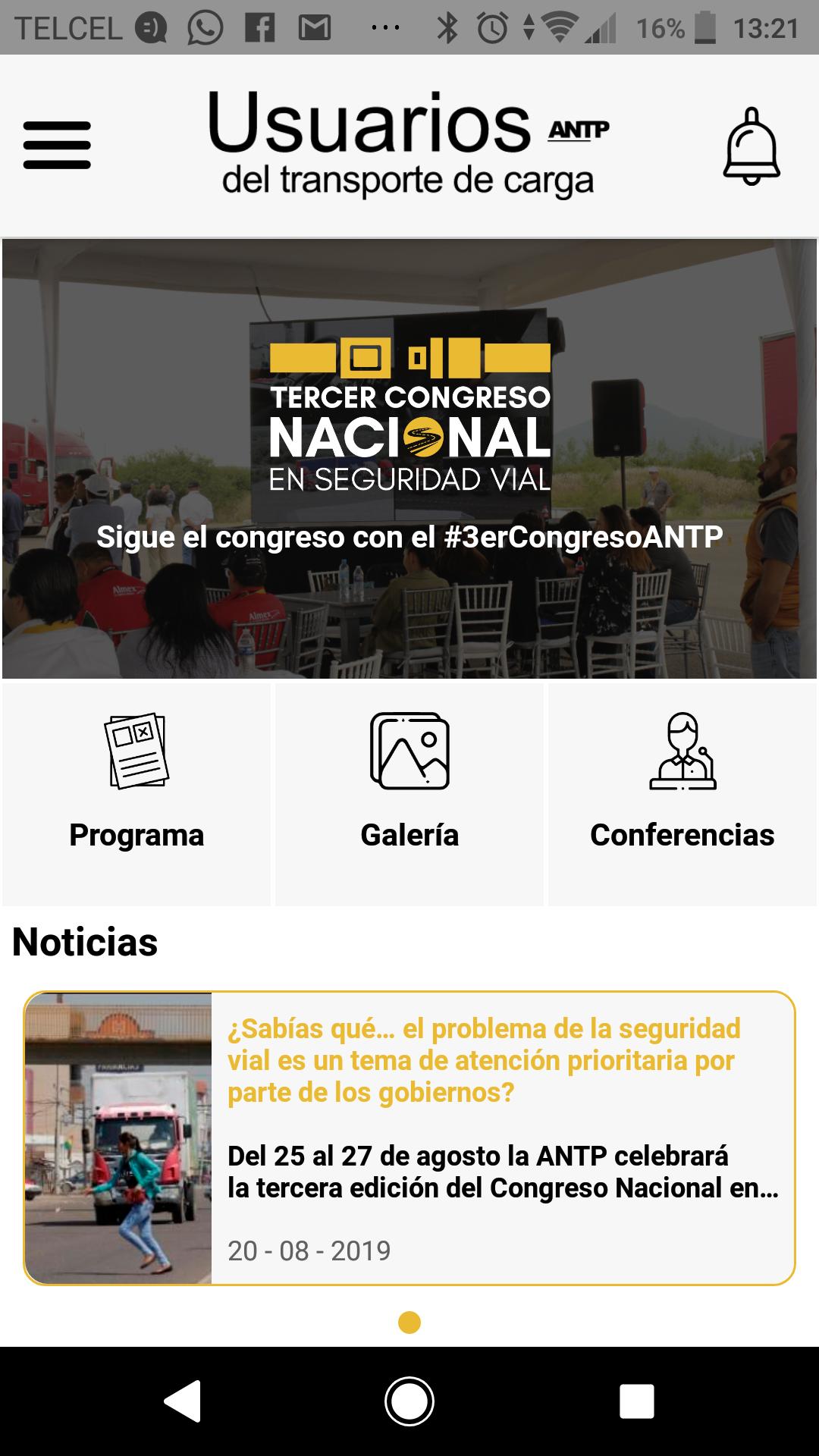819x1456 pixels.
Task: Open the notifications bell
Action: click(x=752, y=146)
